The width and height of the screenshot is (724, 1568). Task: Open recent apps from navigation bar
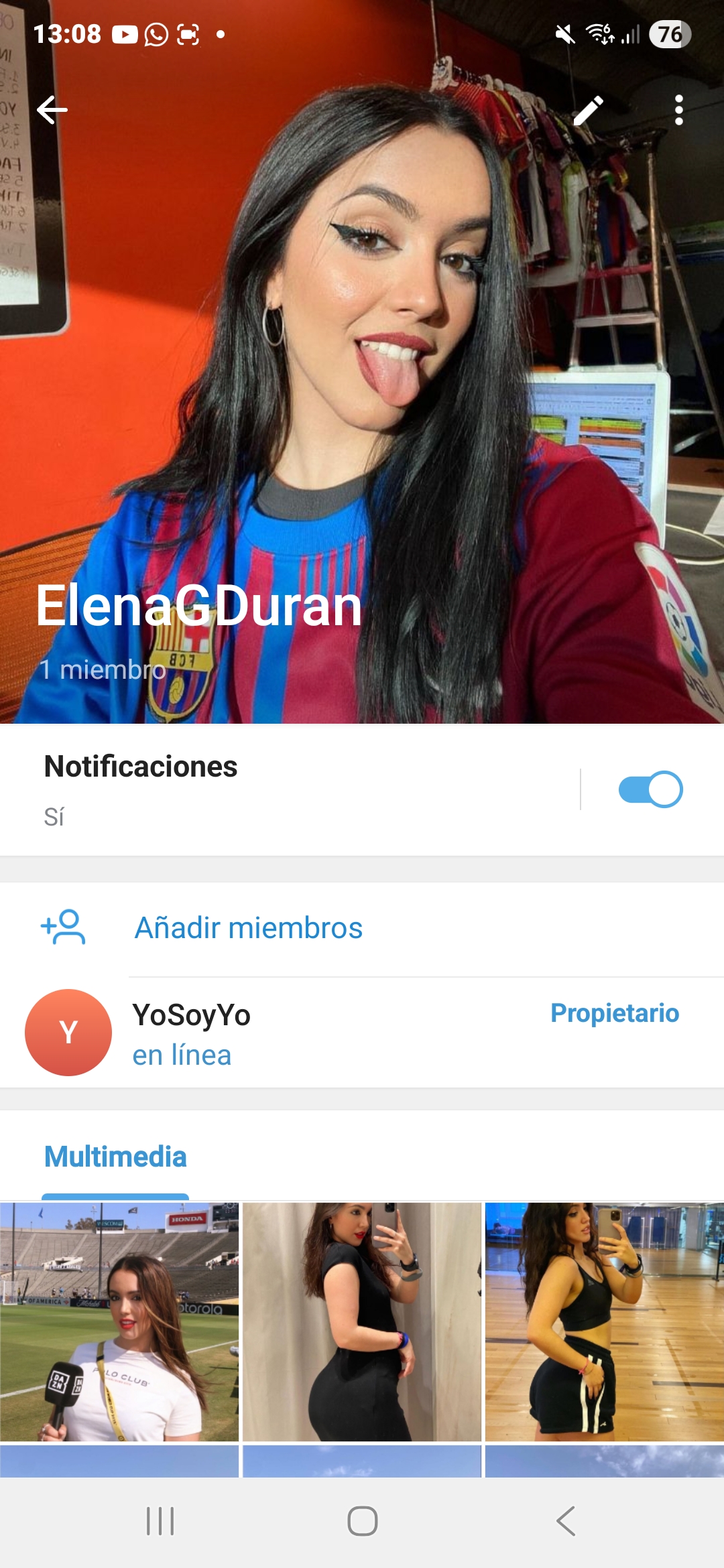(x=160, y=1520)
